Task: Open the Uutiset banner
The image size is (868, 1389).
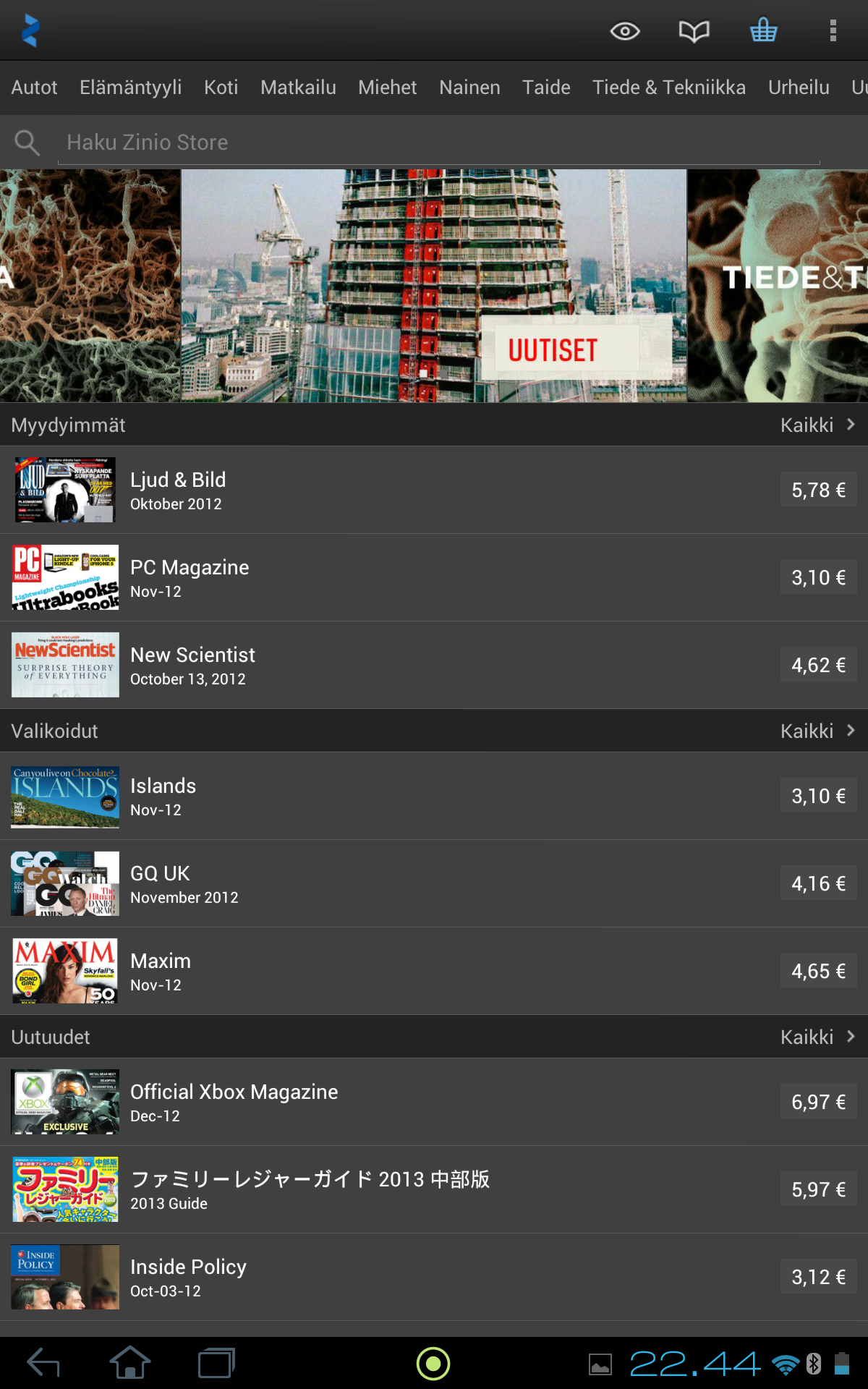Action: 434,286
